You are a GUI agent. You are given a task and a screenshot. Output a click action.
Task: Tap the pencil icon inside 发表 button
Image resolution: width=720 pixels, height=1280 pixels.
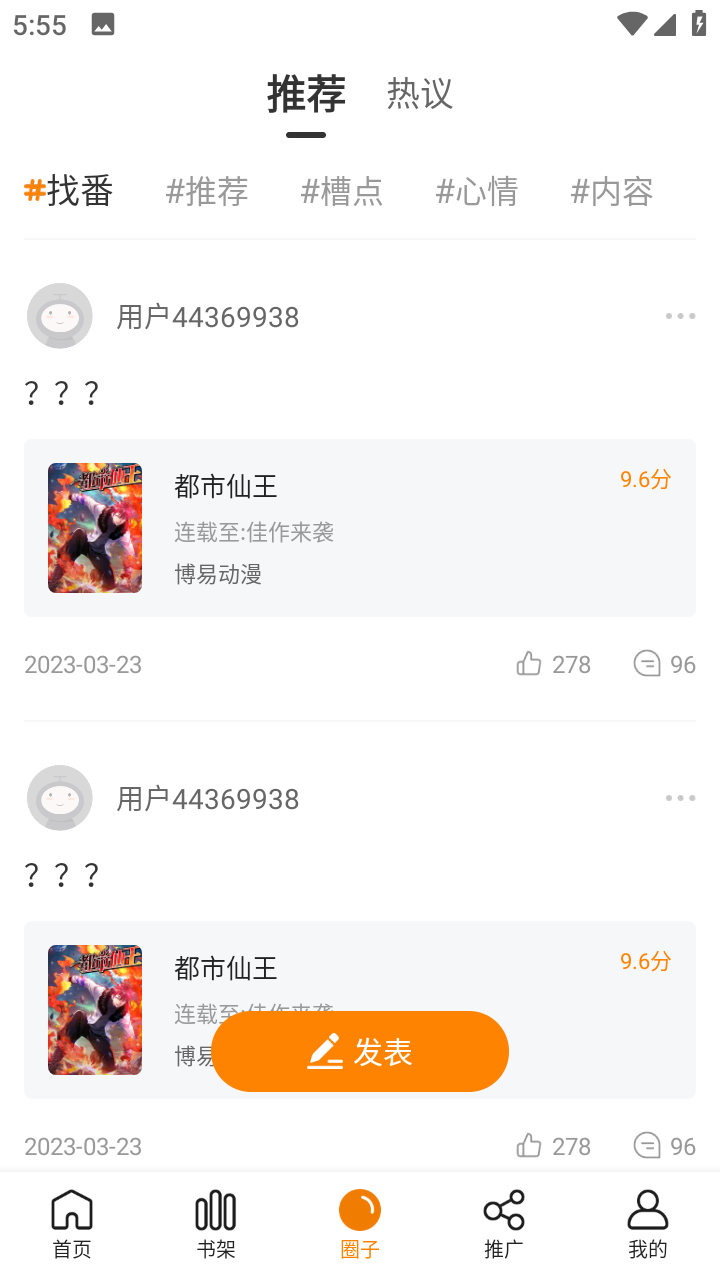(x=325, y=1051)
